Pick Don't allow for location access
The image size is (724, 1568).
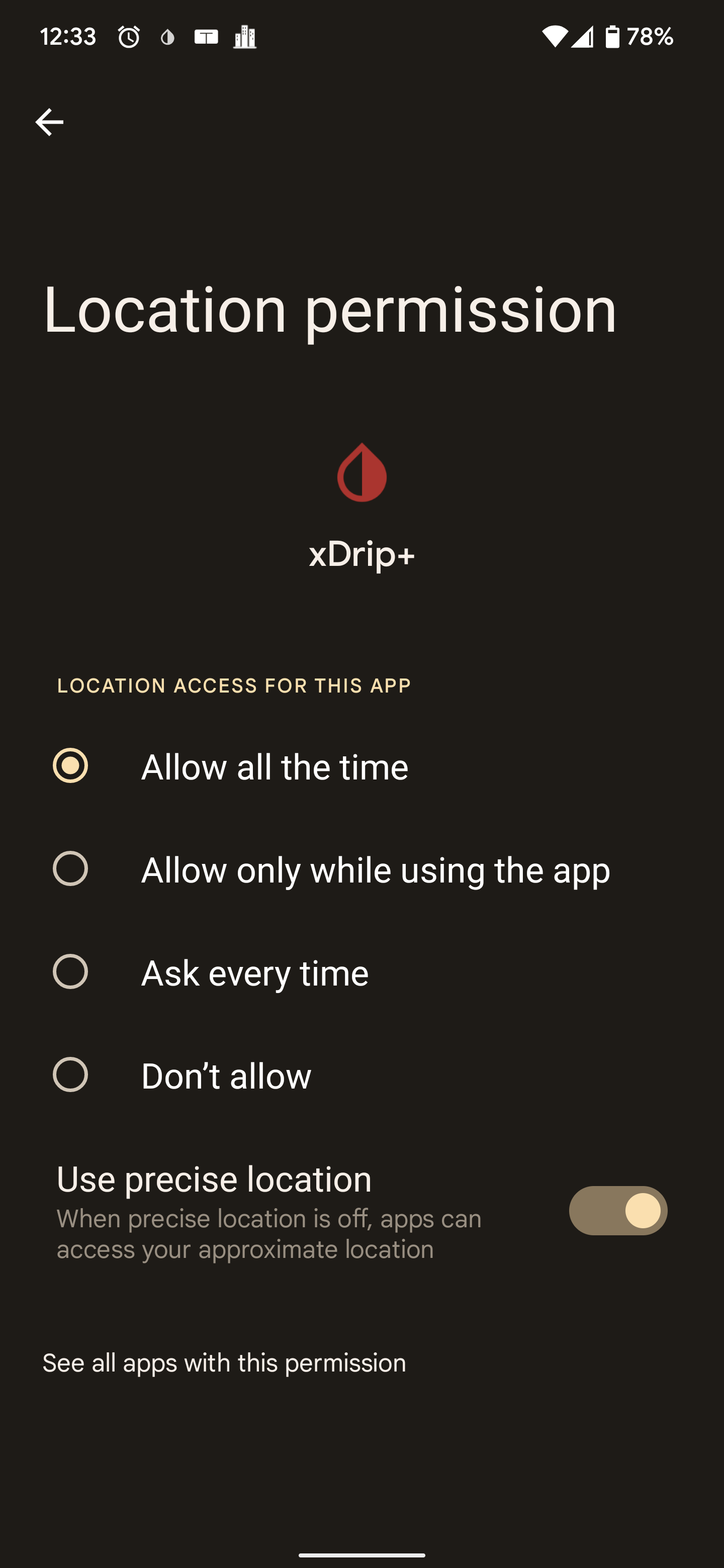70,1075
